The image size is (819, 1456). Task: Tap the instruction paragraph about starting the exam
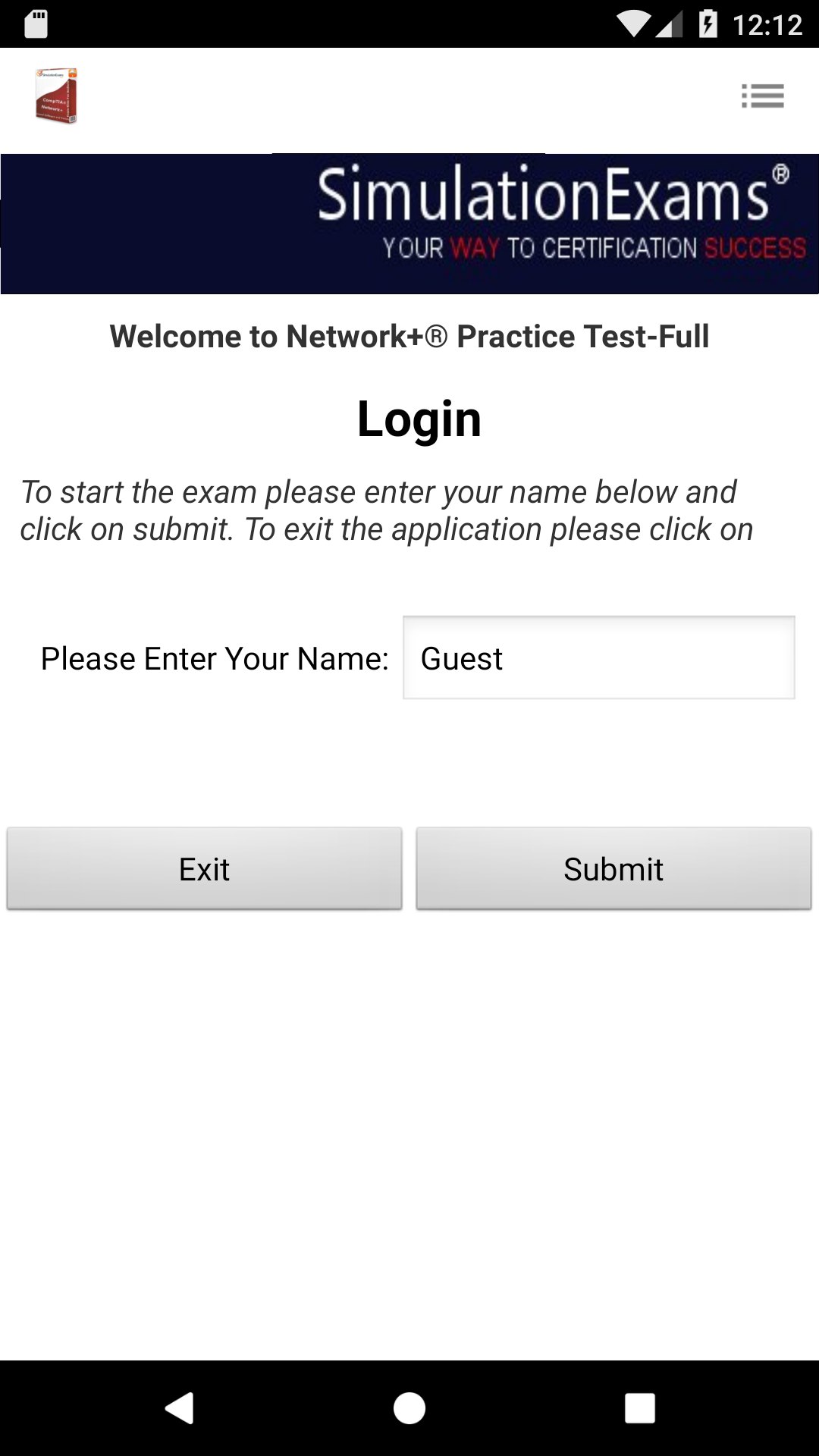point(387,510)
